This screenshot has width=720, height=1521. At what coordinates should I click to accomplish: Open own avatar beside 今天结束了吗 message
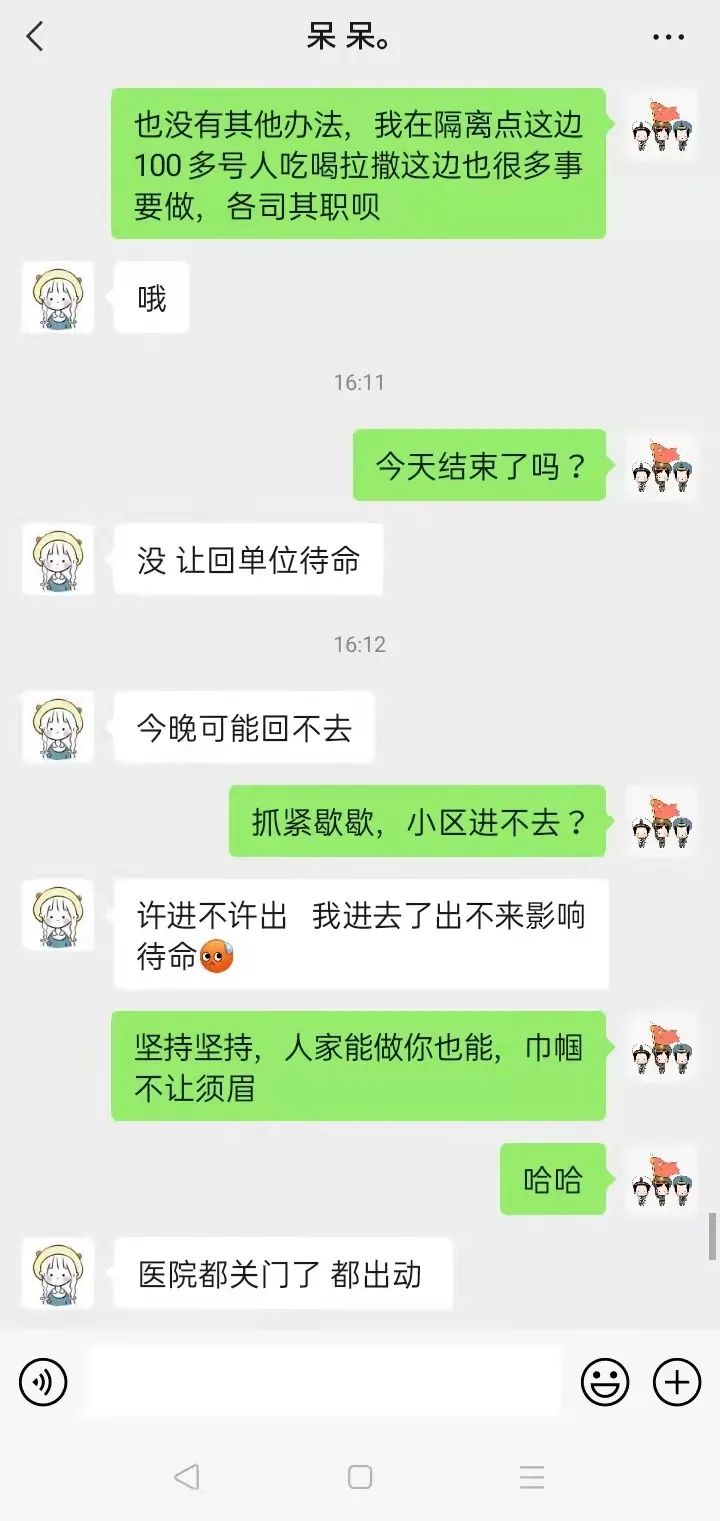coord(661,466)
